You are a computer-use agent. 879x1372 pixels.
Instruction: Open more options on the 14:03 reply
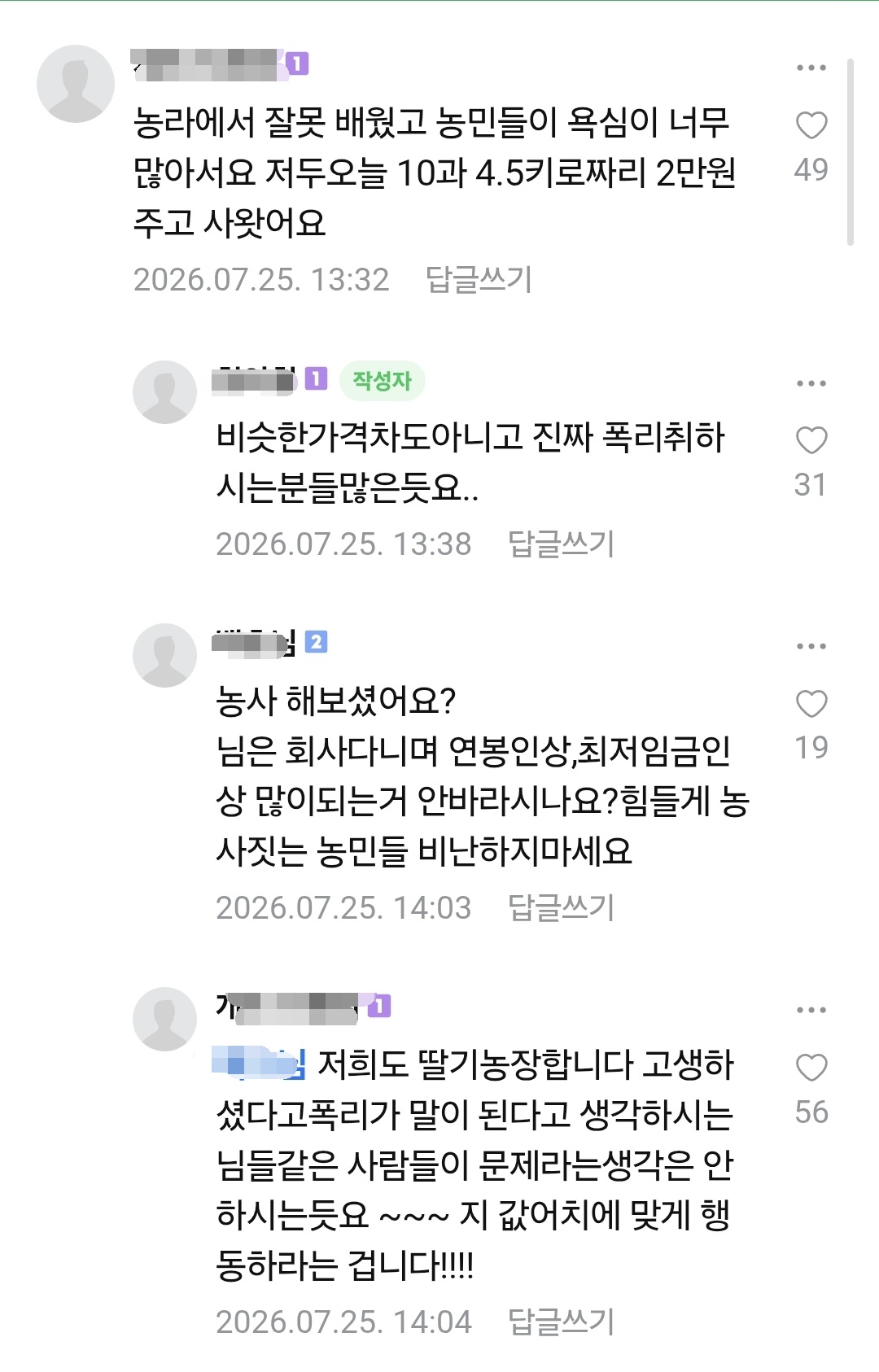(811, 645)
